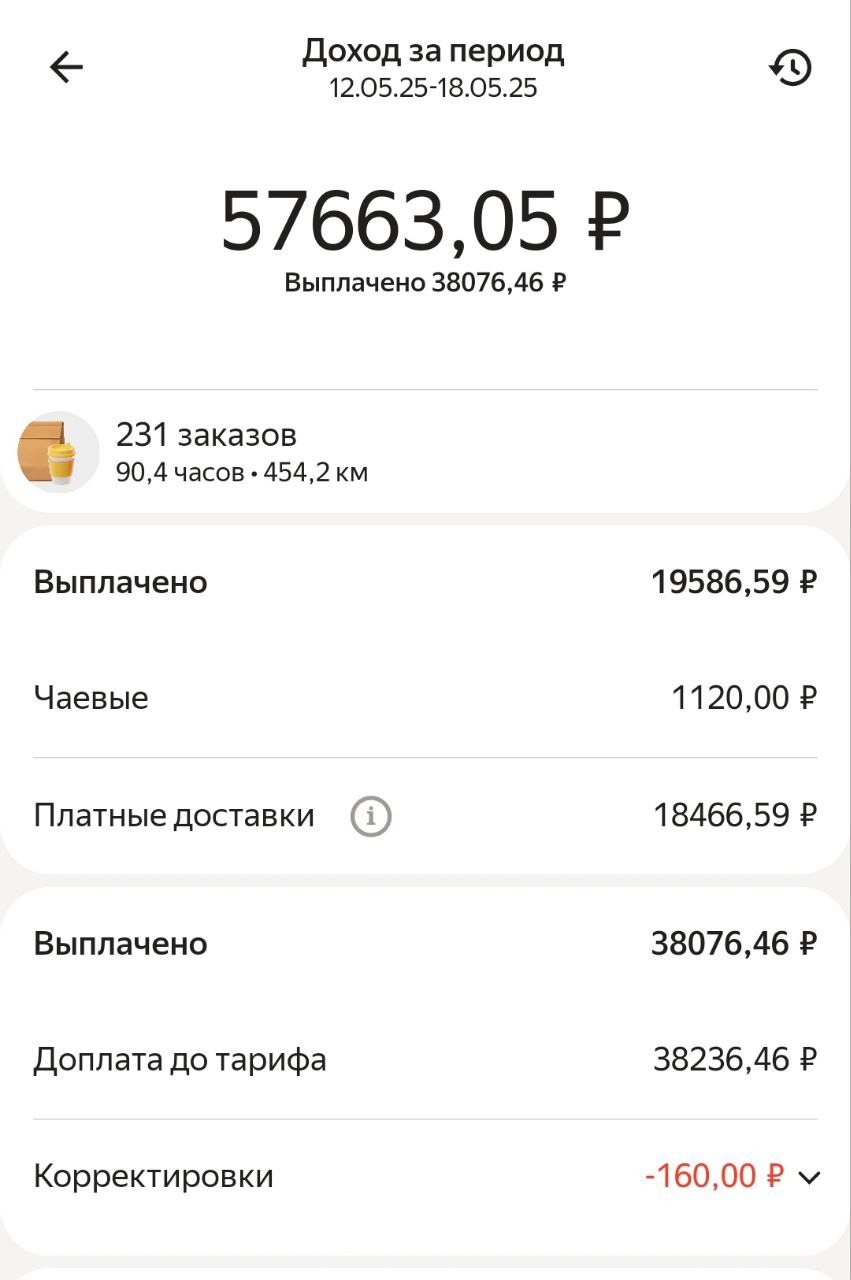
Task: Open the income history clock icon
Action: [790, 67]
